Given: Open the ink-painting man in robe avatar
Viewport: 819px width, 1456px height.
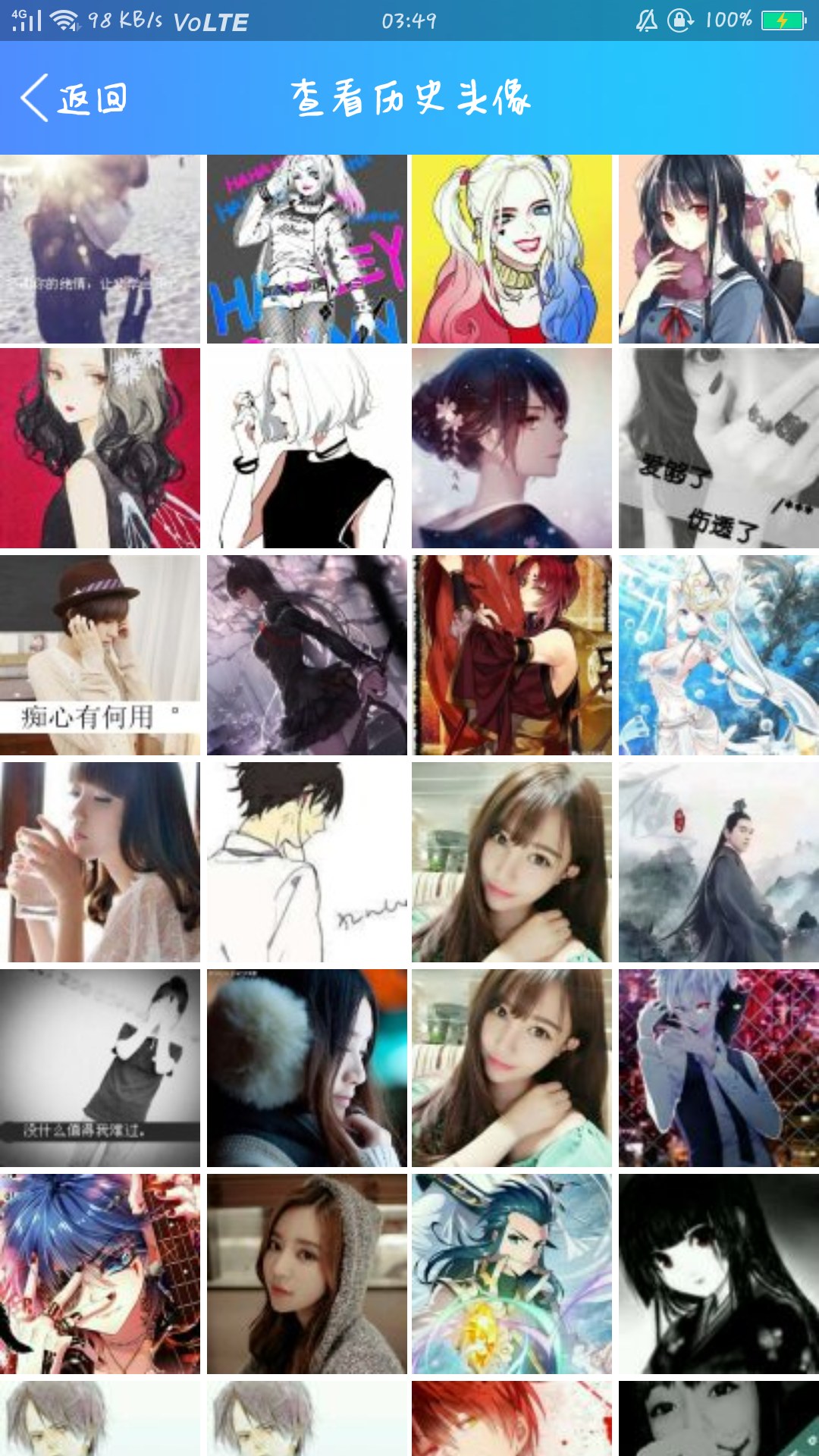Looking at the screenshot, I should click(x=719, y=862).
